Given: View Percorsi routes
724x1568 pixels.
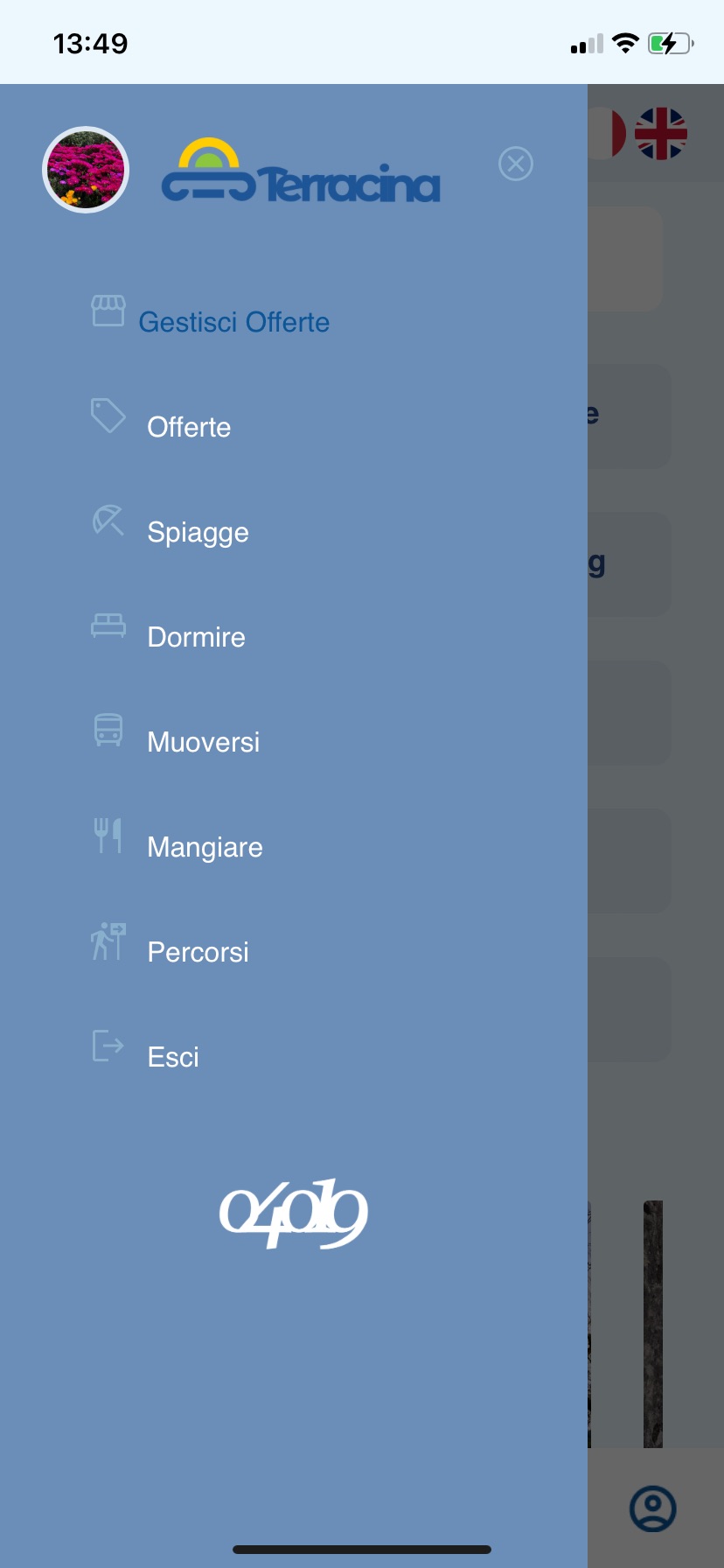Looking at the screenshot, I should tap(198, 952).
